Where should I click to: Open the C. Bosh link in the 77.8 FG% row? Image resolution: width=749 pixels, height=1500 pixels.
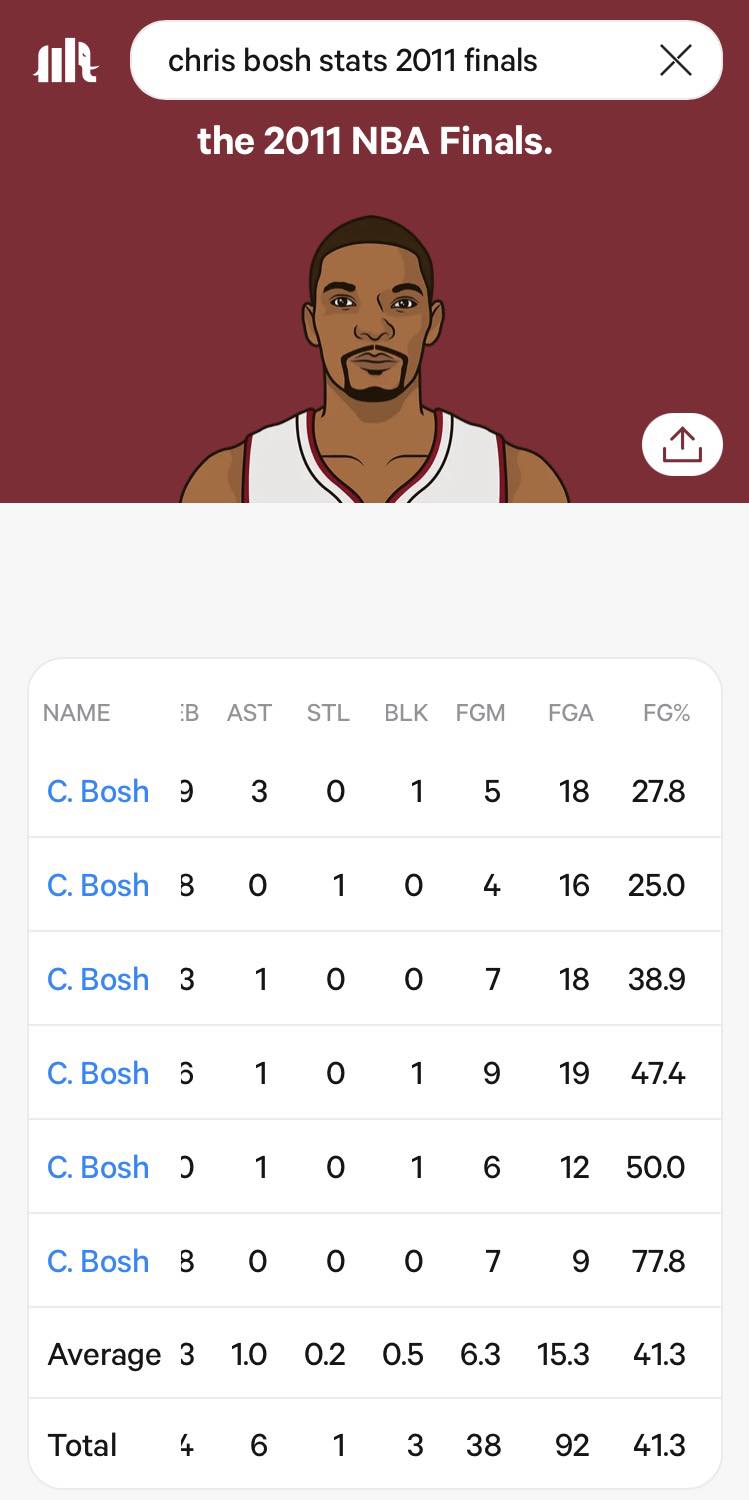tap(98, 1261)
